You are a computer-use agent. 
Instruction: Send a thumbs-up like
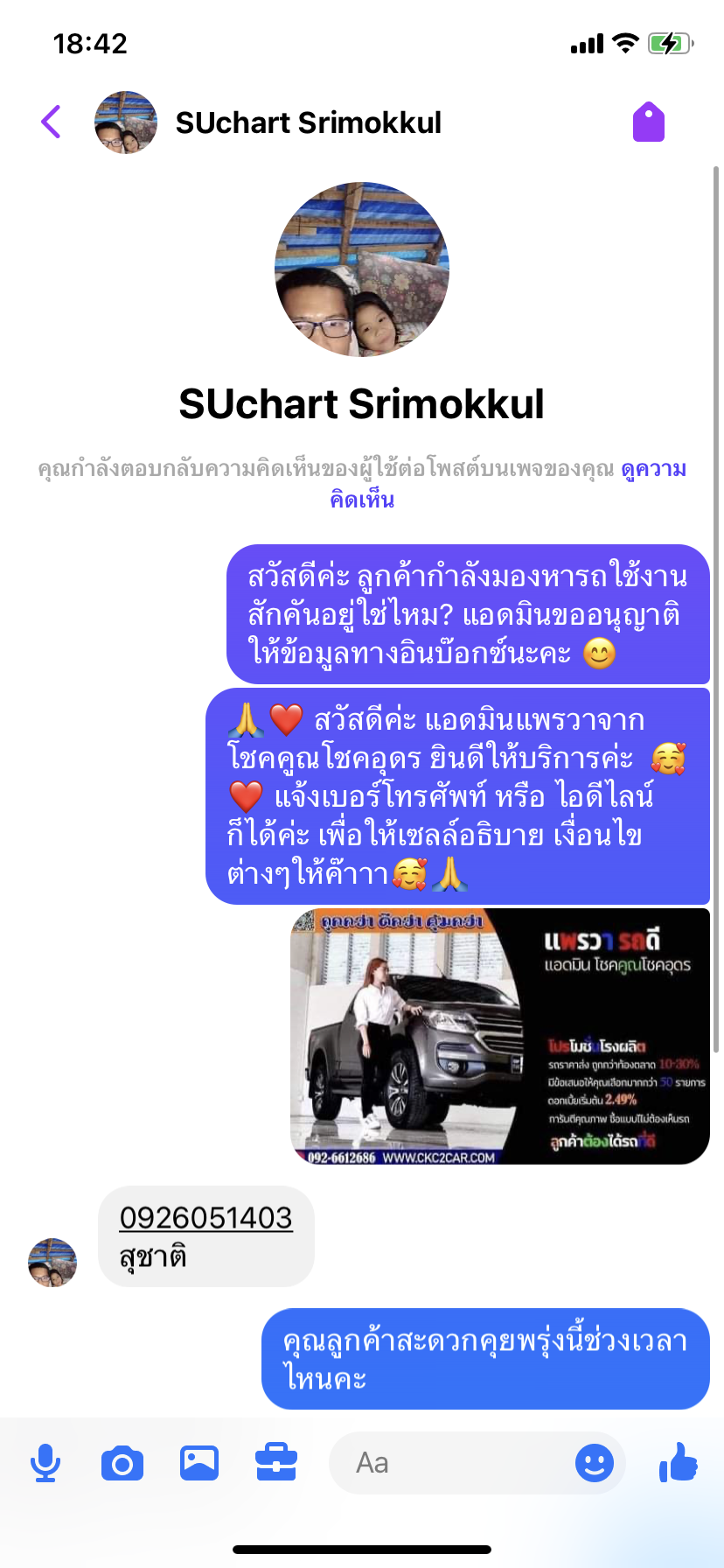[x=679, y=1462]
